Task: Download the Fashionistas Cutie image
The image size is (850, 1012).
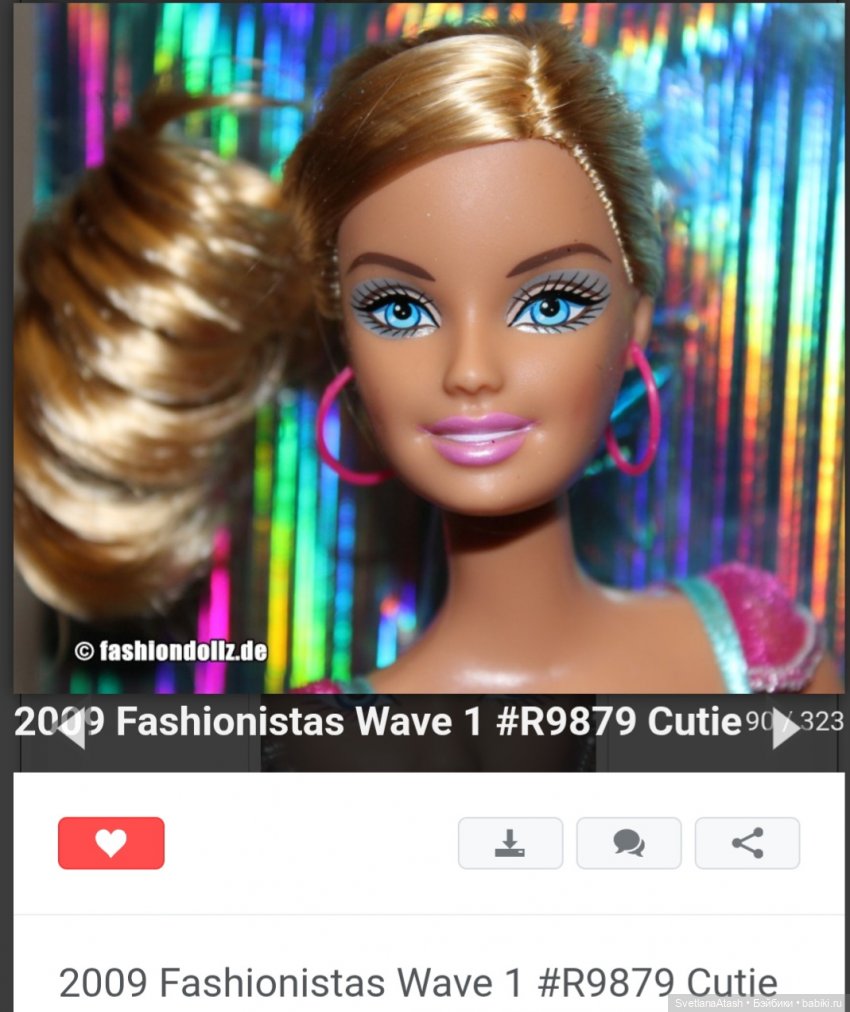Action: click(510, 843)
